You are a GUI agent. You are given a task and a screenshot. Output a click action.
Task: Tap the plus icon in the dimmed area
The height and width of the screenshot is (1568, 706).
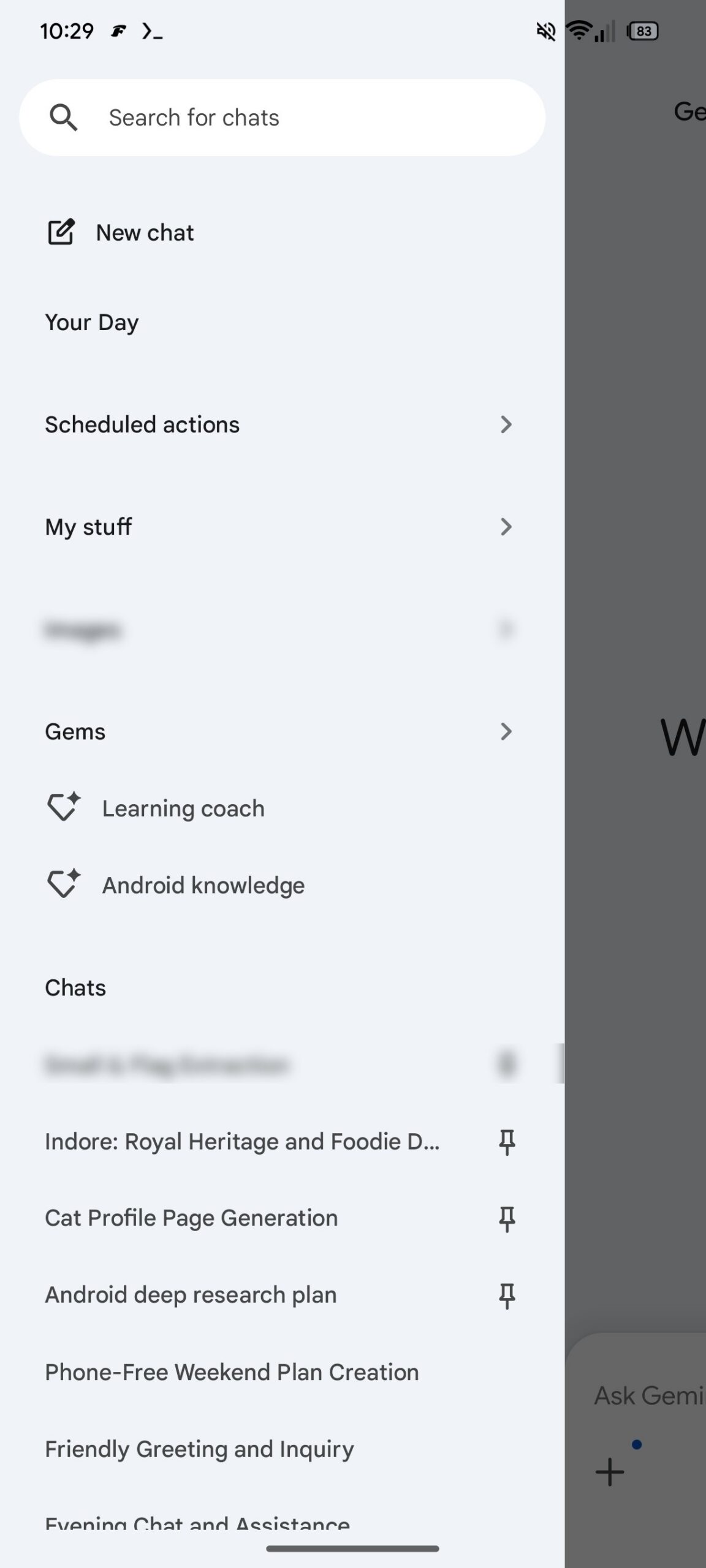point(610,1471)
